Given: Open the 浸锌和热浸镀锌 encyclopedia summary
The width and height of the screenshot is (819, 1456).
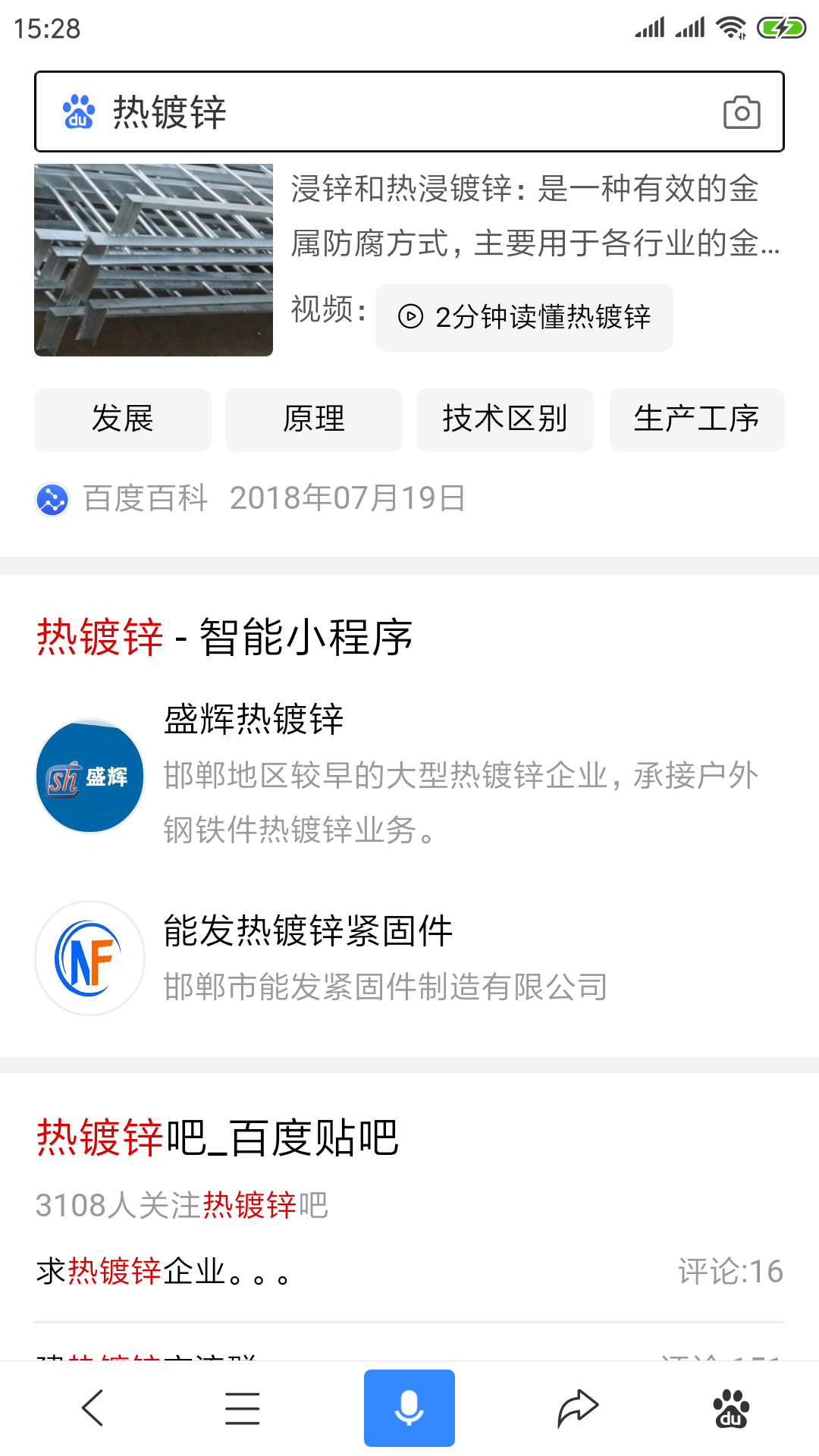Looking at the screenshot, I should pyautogui.click(x=535, y=216).
